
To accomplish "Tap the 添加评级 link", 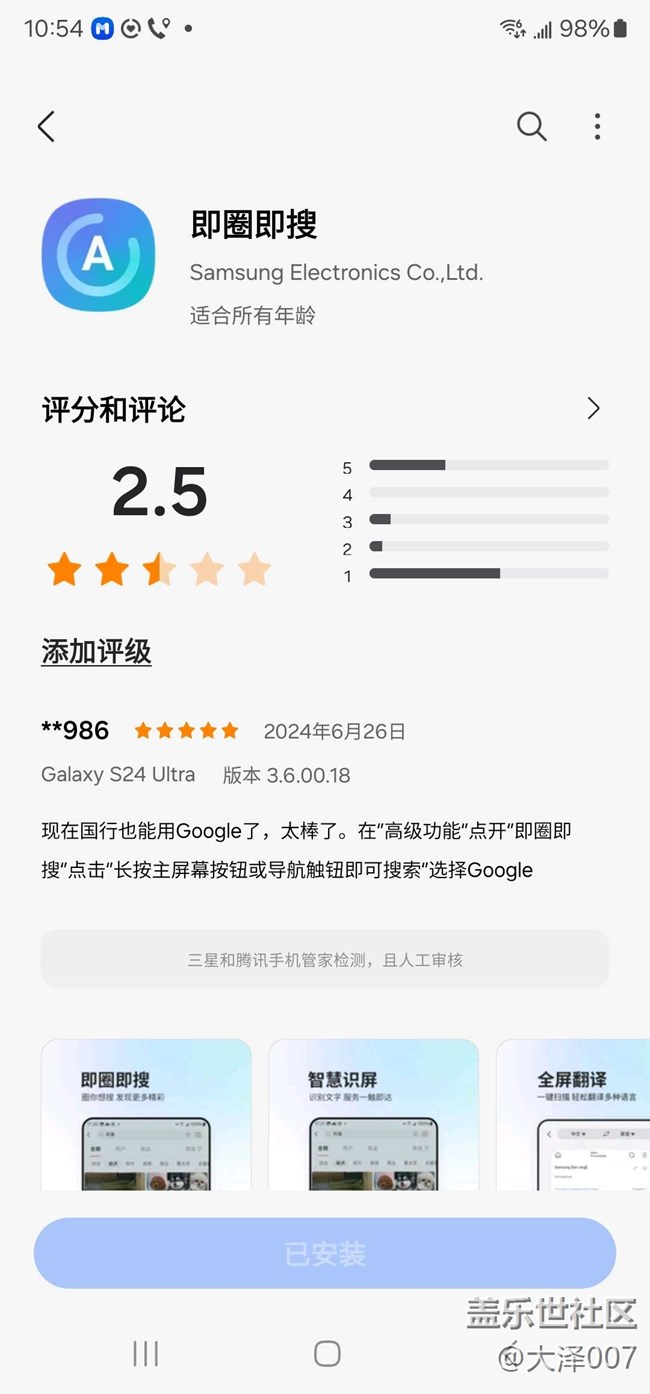I will tap(96, 652).
